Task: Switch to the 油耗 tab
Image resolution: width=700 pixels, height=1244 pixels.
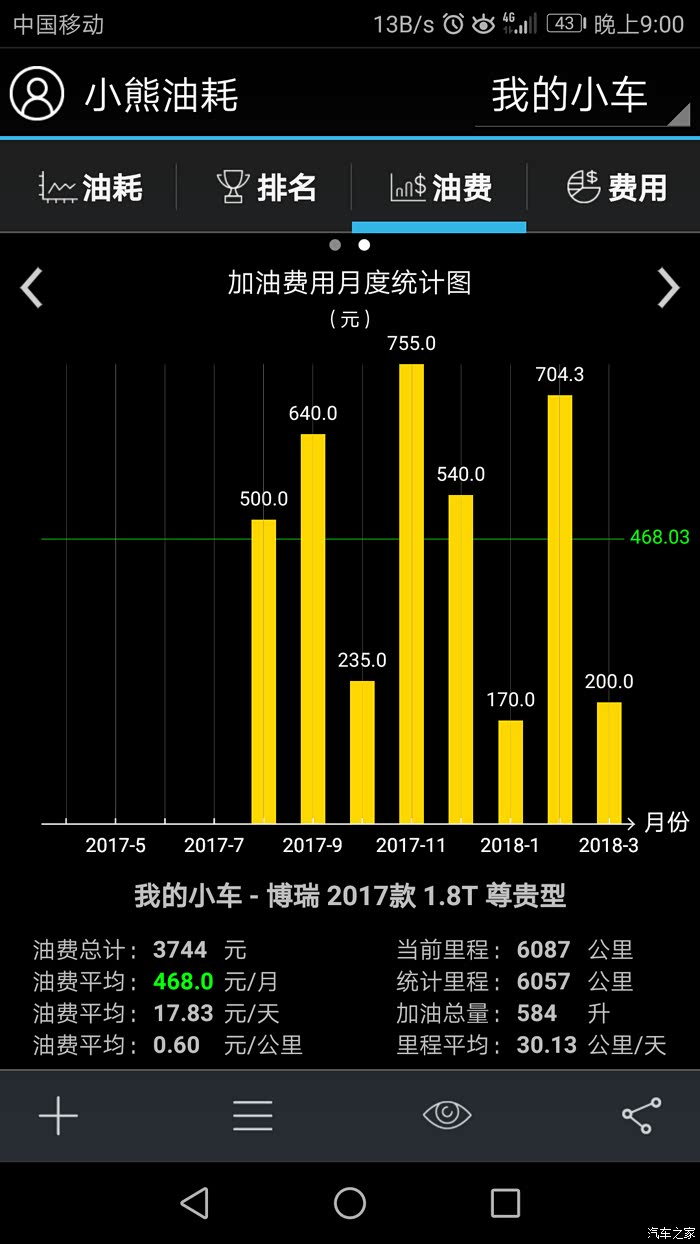Action: click(x=90, y=187)
